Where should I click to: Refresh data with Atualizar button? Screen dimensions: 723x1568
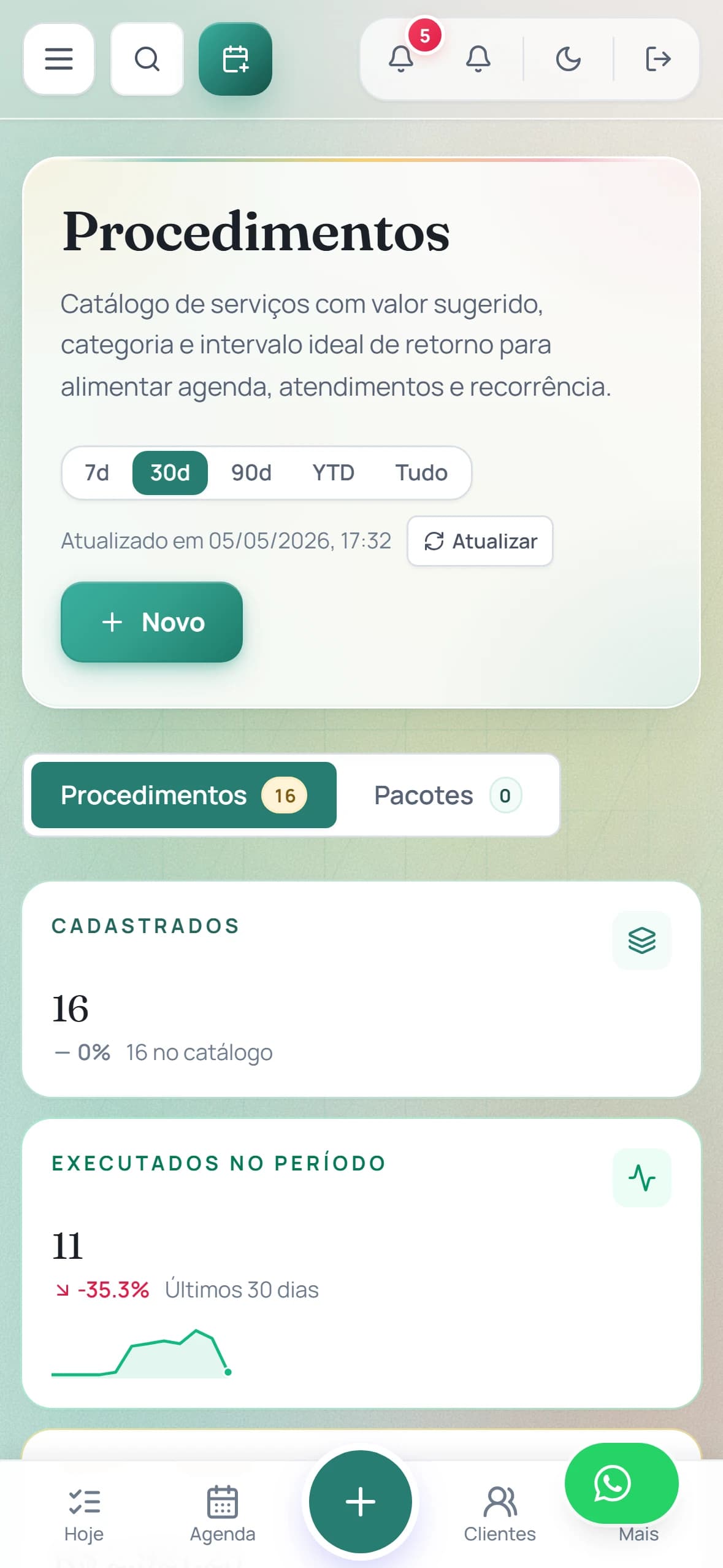click(x=480, y=541)
